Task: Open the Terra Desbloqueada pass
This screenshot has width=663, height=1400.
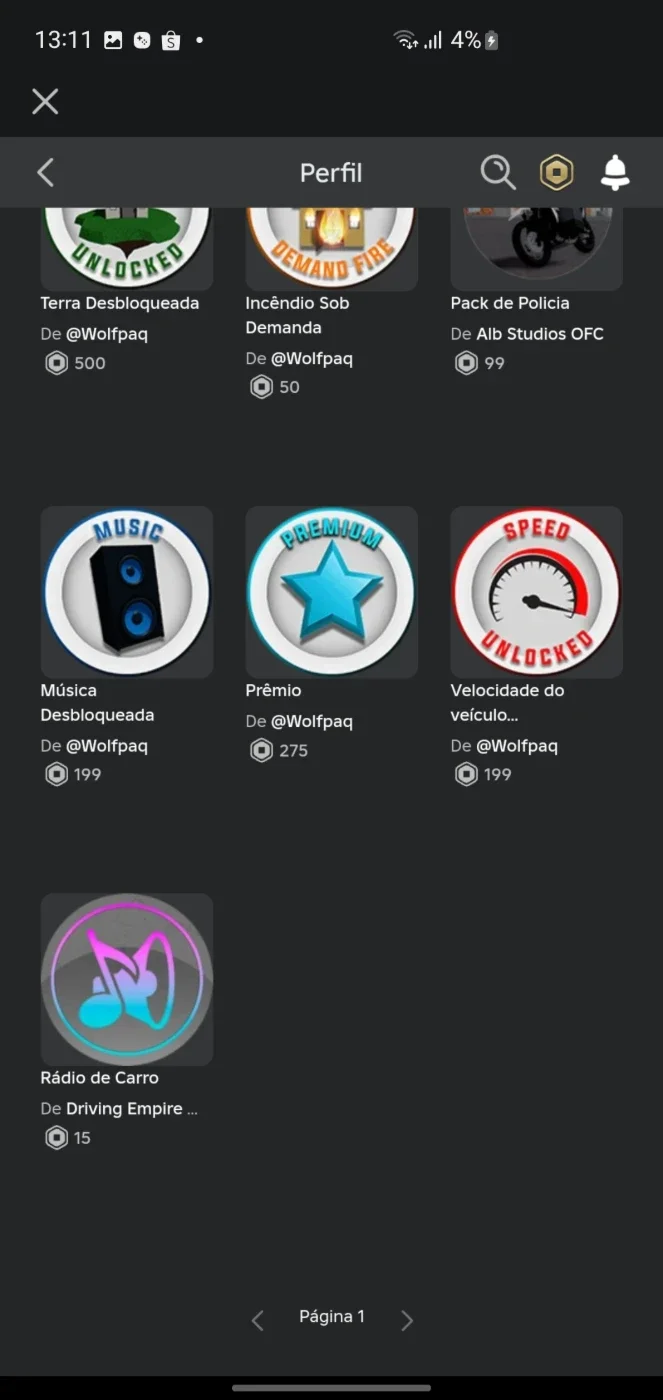Action: click(126, 250)
